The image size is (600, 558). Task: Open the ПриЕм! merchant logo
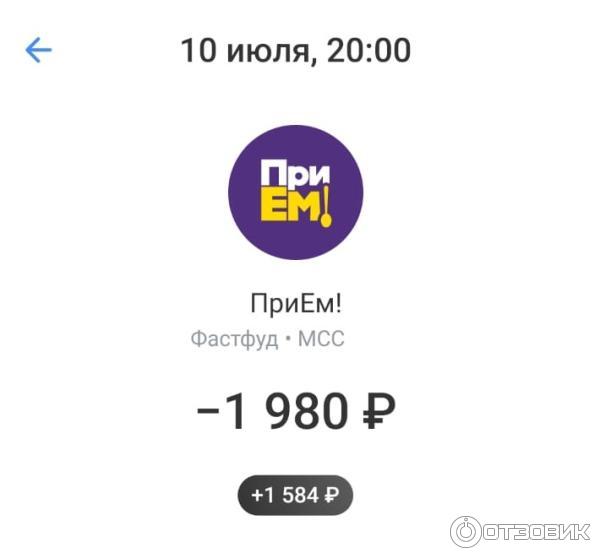pyautogui.click(x=295, y=191)
